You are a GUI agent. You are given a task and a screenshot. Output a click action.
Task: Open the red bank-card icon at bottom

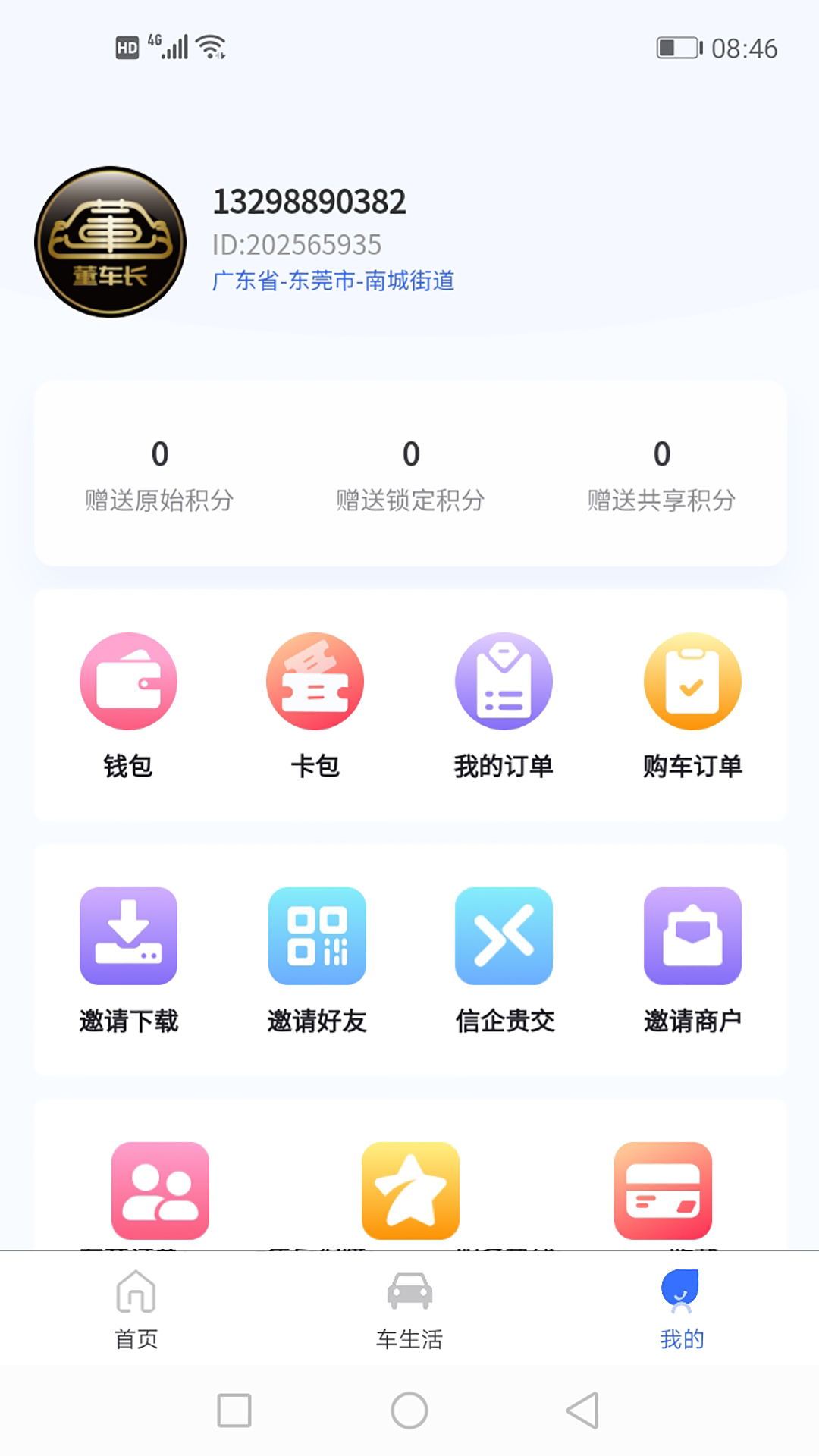pyautogui.click(x=664, y=1191)
